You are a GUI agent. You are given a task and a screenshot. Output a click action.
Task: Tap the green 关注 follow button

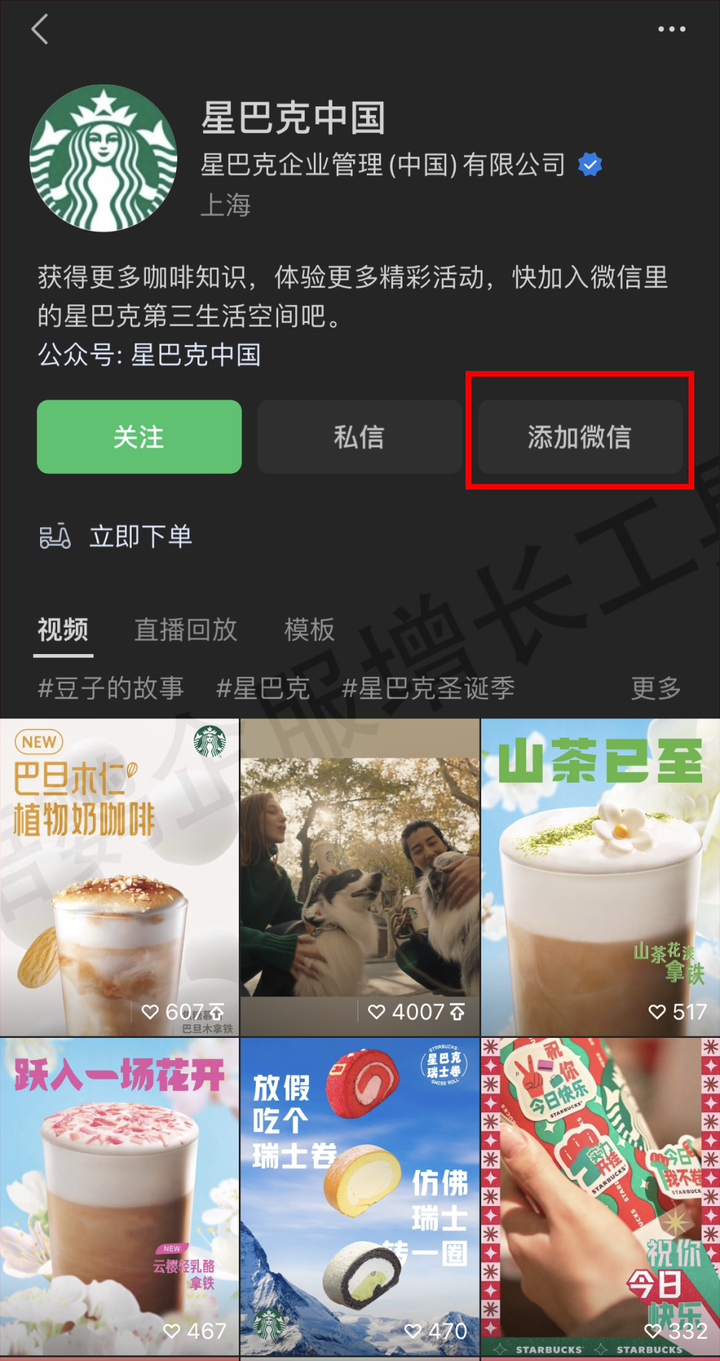(139, 437)
